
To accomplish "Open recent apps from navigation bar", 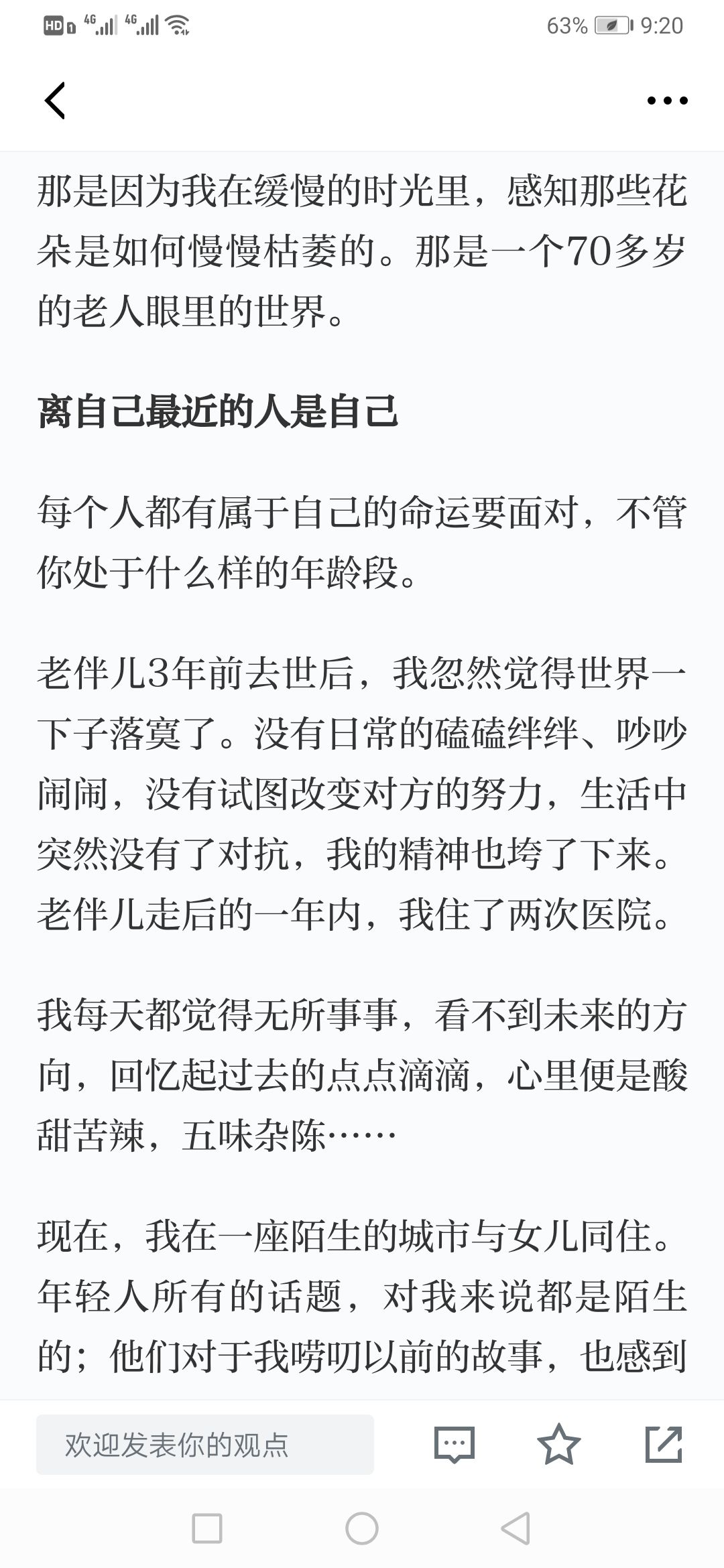I will pyautogui.click(x=207, y=1529).
